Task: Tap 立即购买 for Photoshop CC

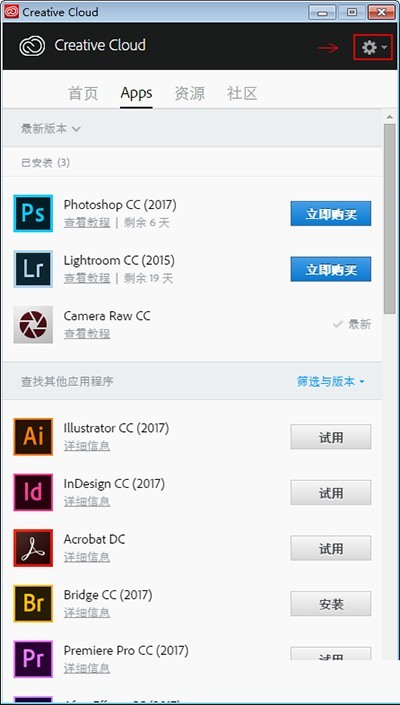Action: (331, 214)
